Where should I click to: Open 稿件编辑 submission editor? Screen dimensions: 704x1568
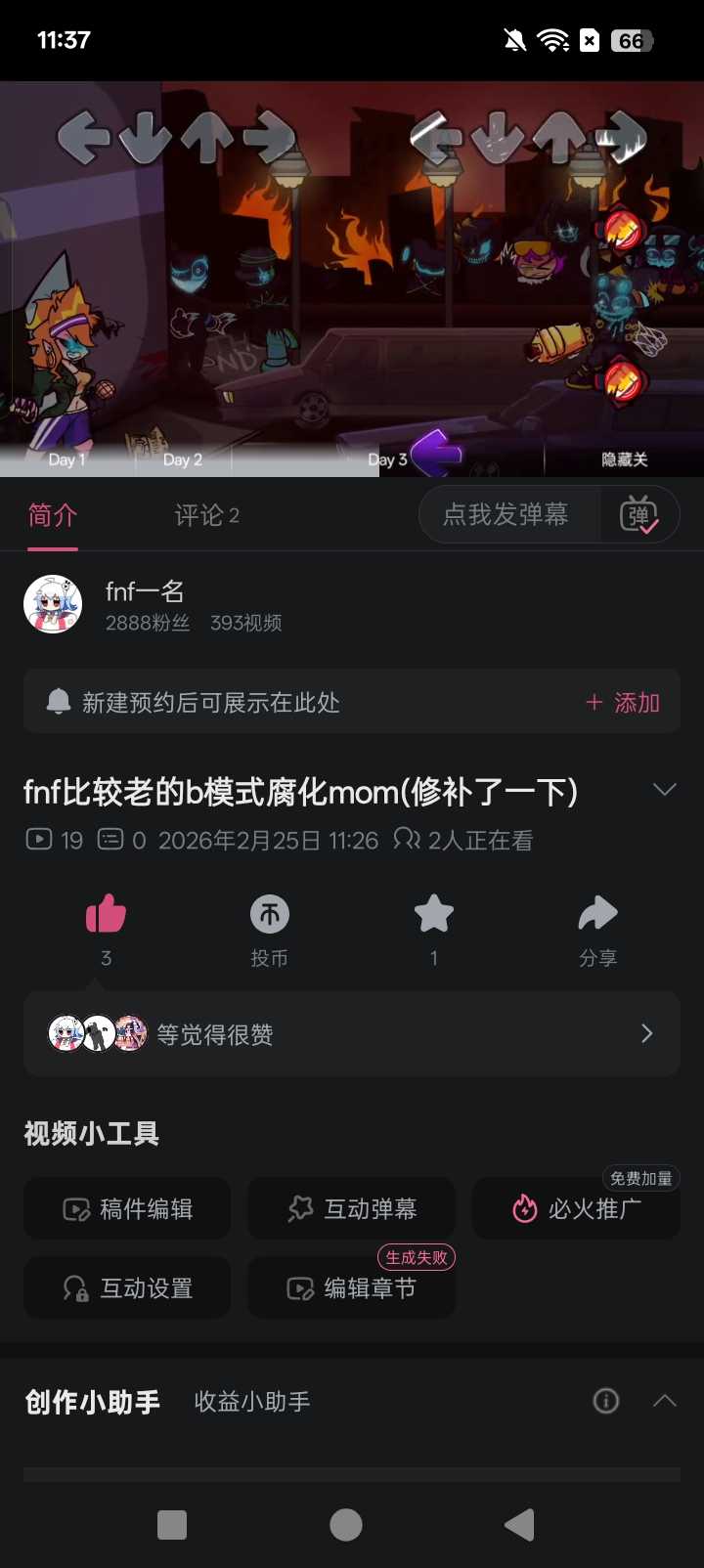pos(127,1209)
